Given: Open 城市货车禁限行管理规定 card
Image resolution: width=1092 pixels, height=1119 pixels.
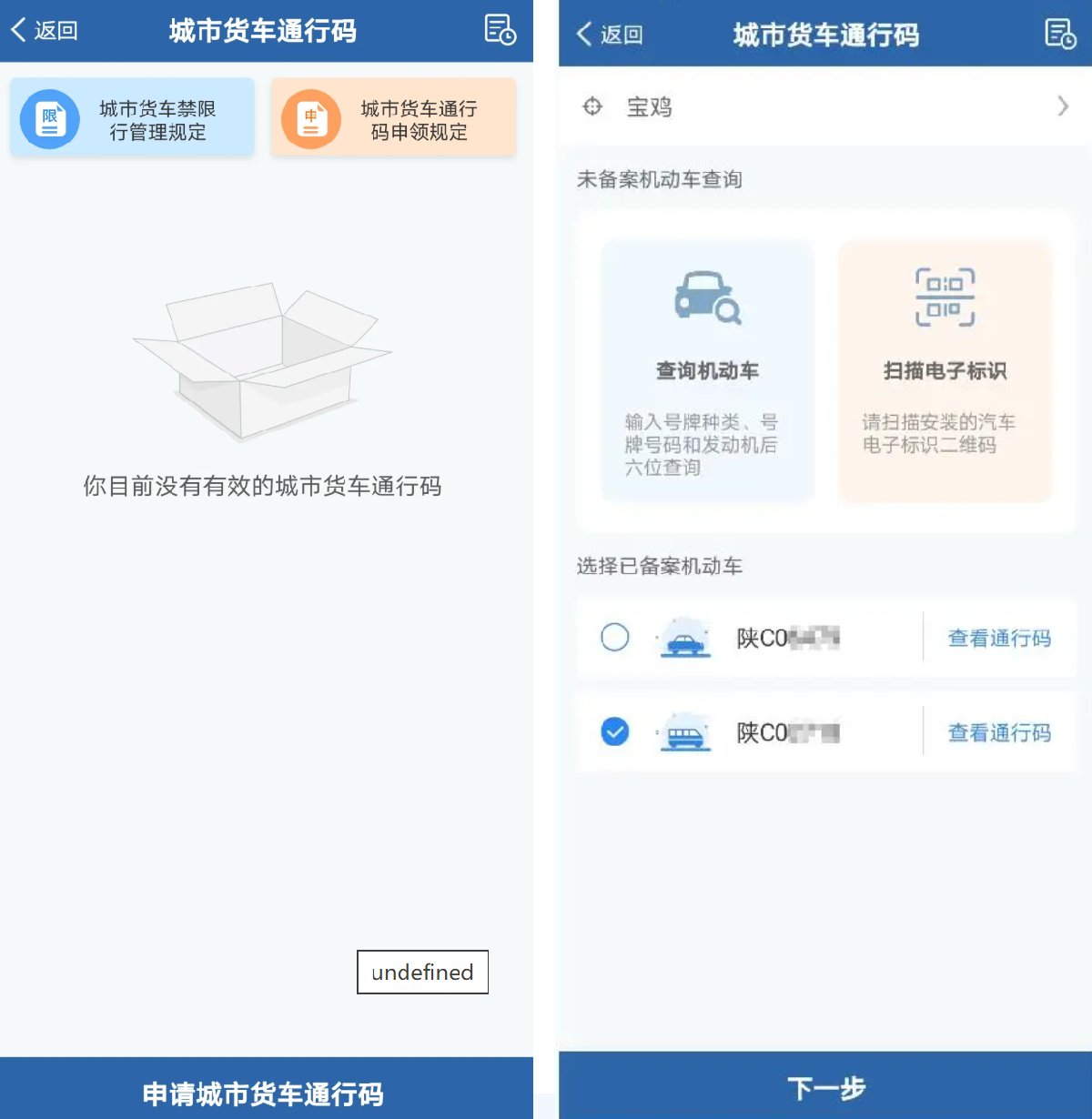Looking at the screenshot, I should pyautogui.click(x=132, y=119).
